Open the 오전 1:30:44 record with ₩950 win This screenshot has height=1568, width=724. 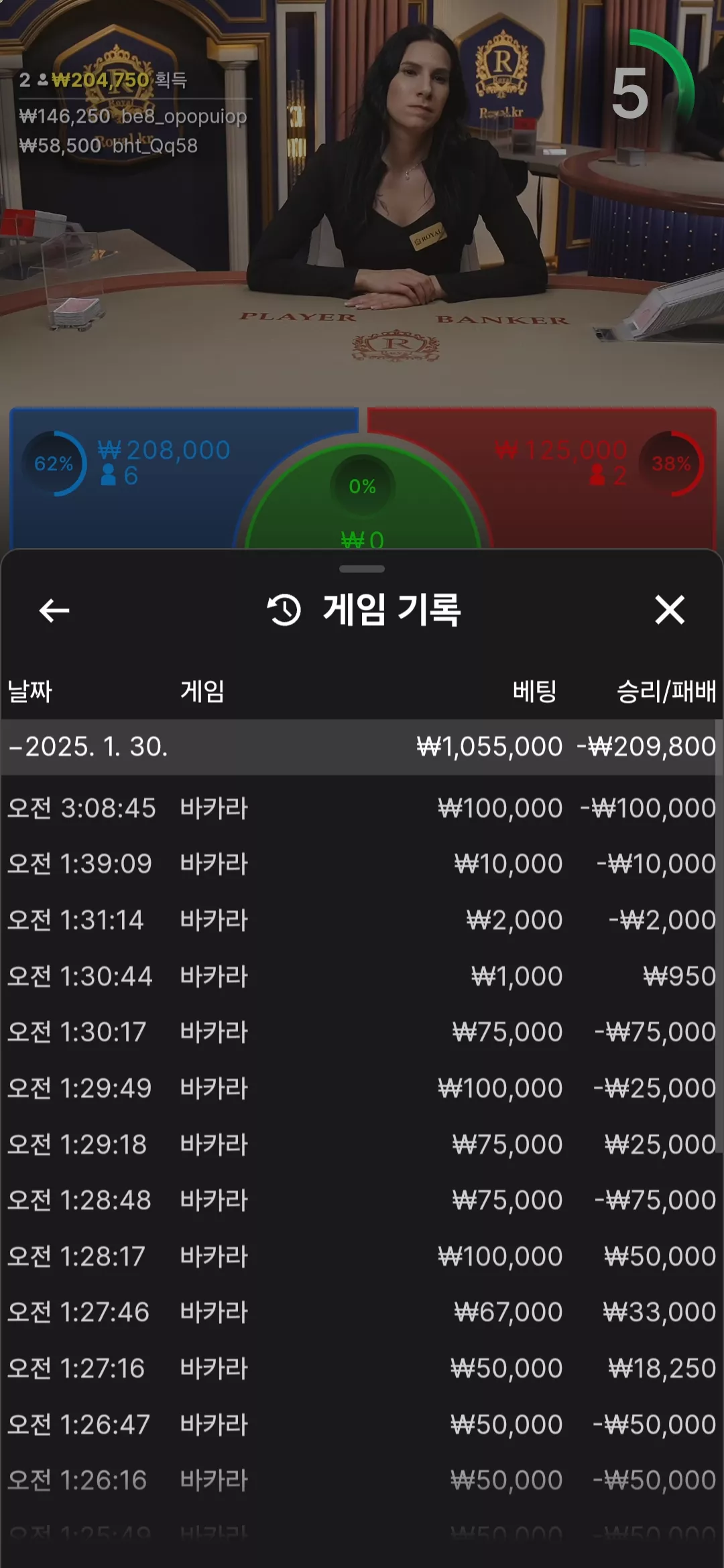362,976
